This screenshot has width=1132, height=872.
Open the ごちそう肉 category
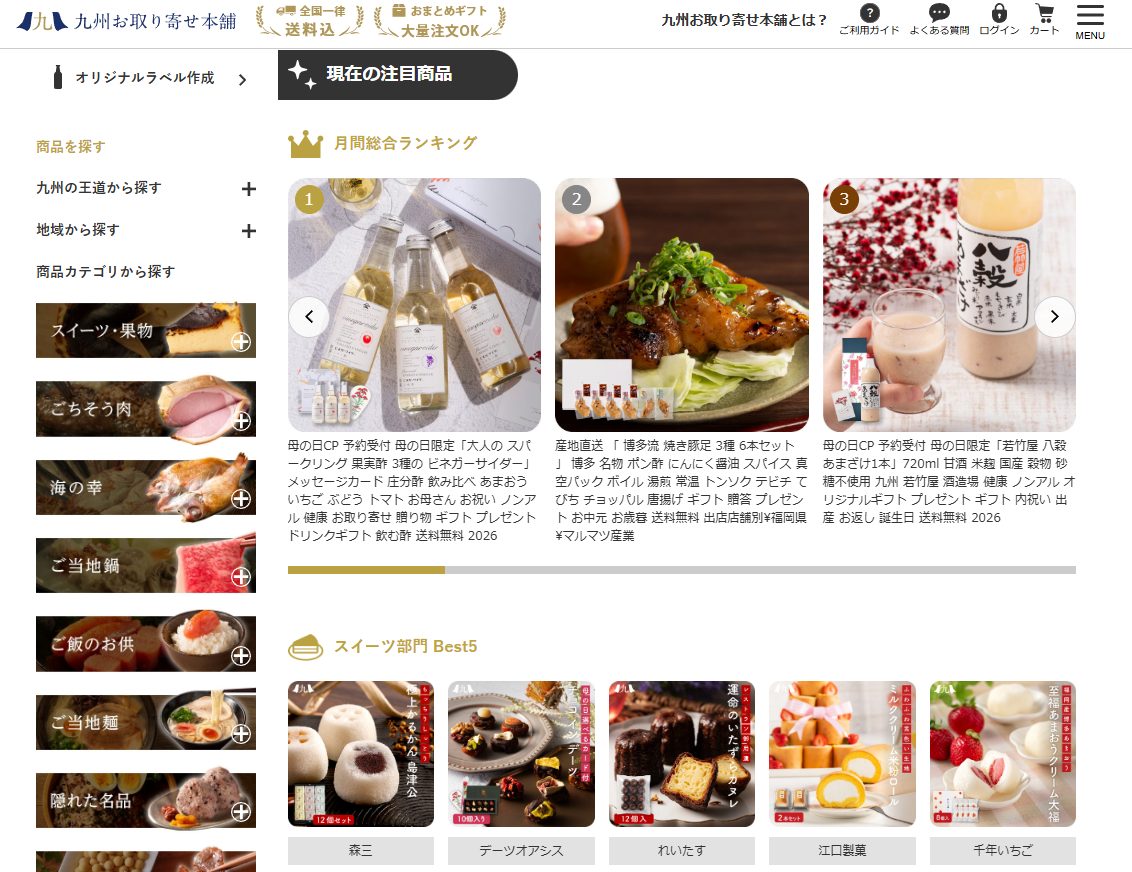pos(146,409)
